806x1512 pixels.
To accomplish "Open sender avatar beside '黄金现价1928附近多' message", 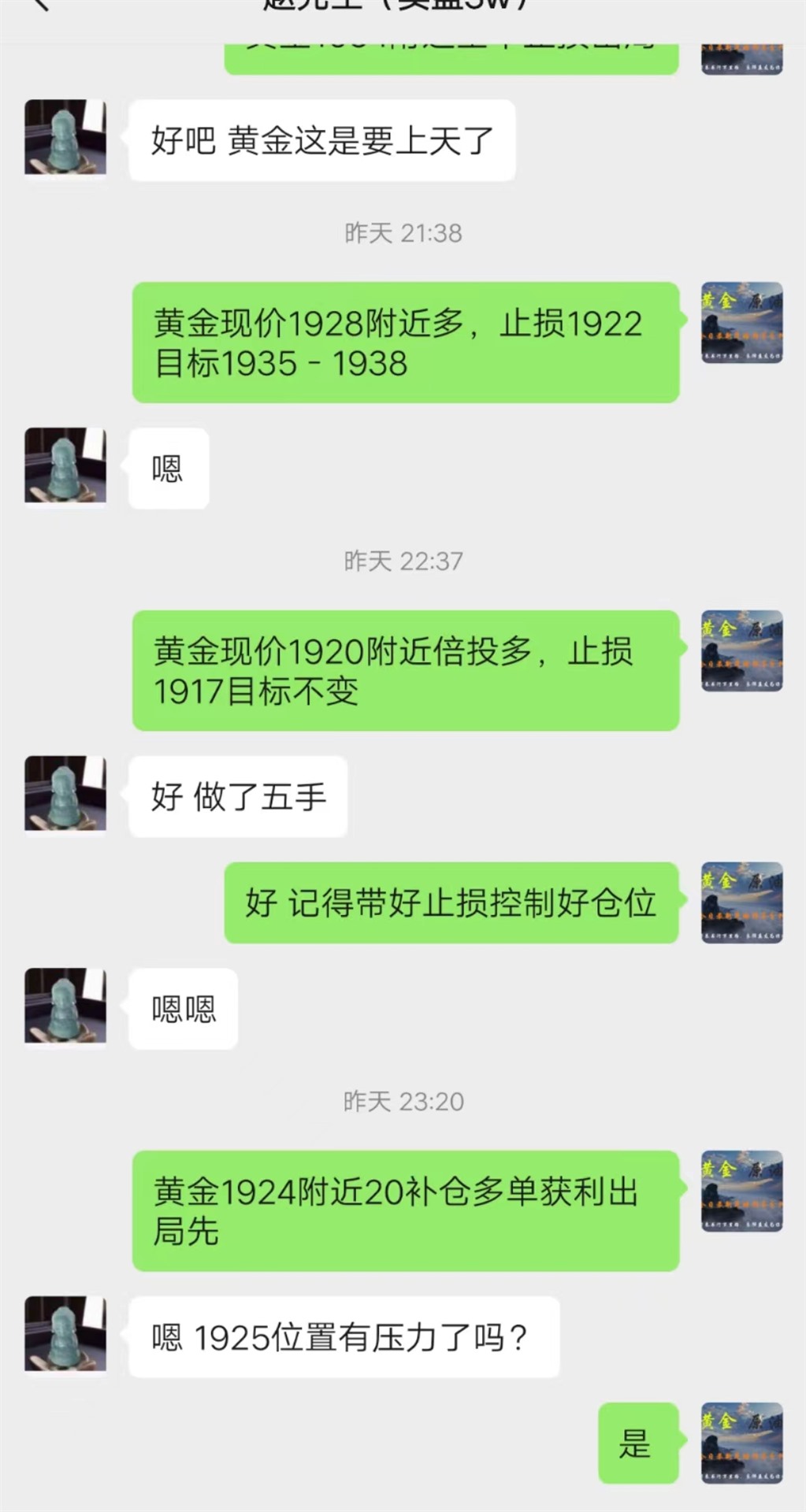I will pos(741,322).
